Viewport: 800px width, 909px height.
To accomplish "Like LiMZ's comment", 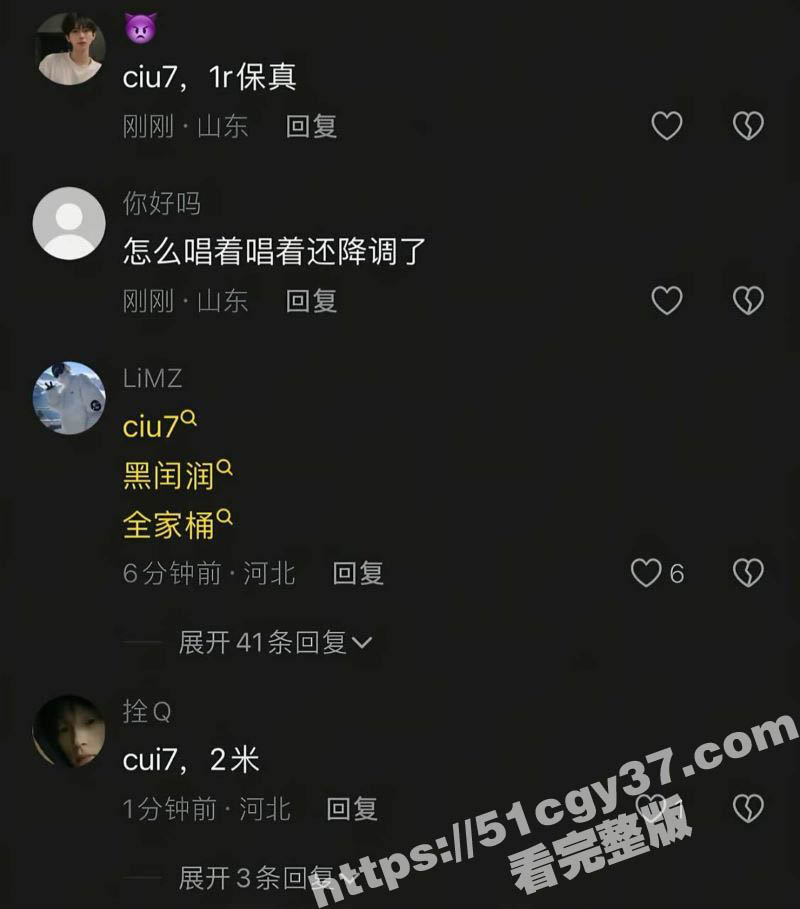I will tap(647, 573).
